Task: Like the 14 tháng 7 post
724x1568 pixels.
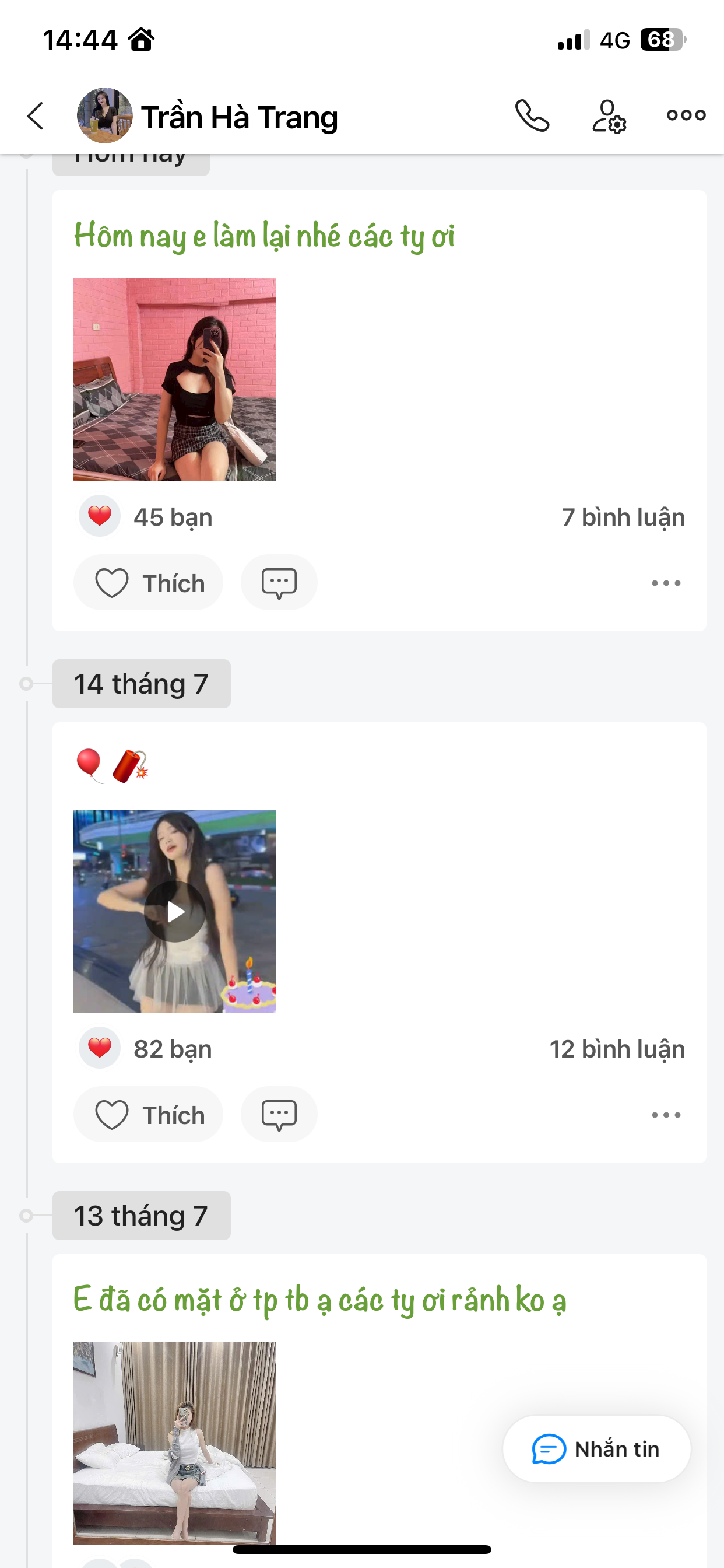Action: pyautogui.click(x=149, y=1115)
